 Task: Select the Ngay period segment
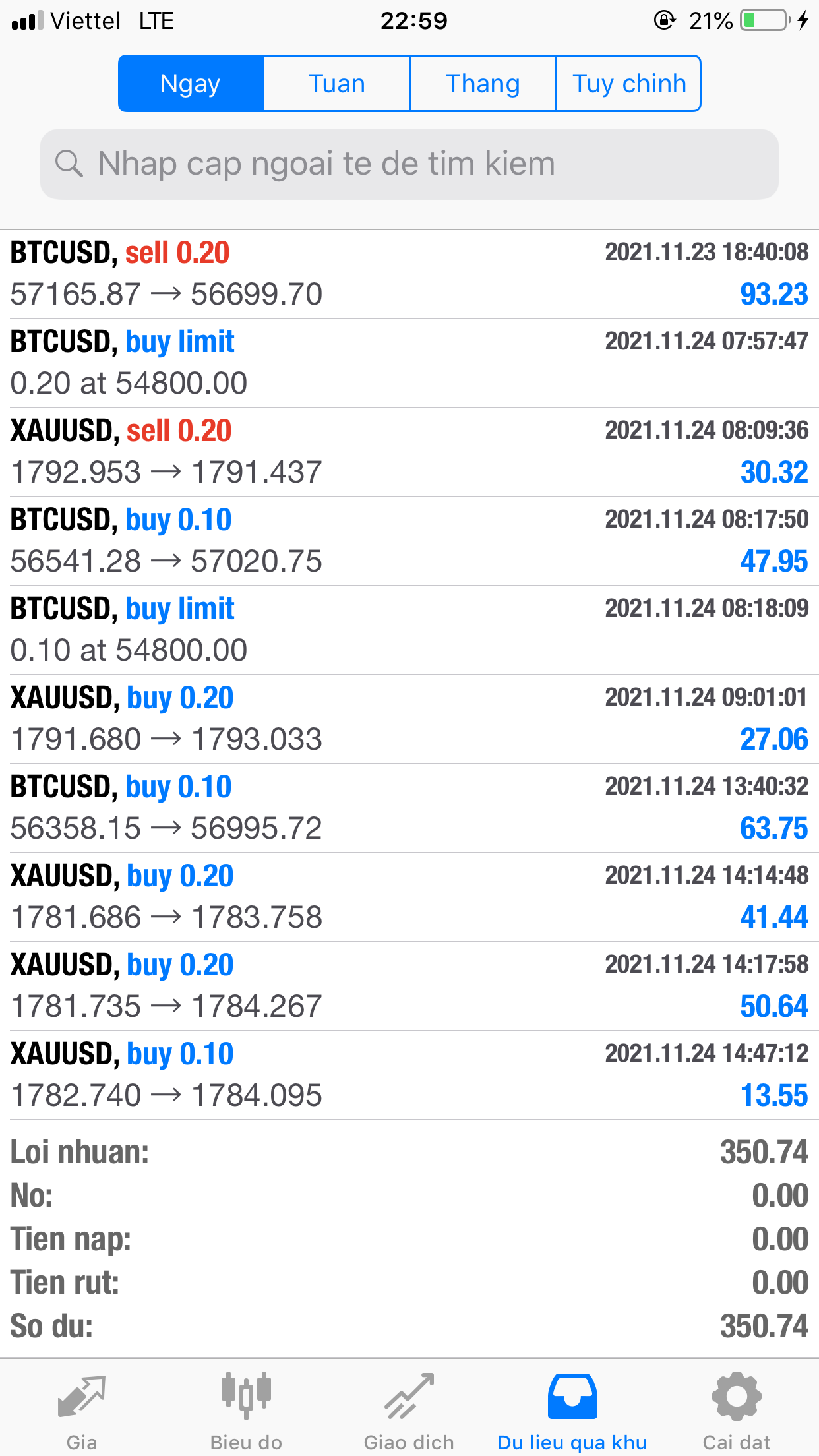point(191,84)
